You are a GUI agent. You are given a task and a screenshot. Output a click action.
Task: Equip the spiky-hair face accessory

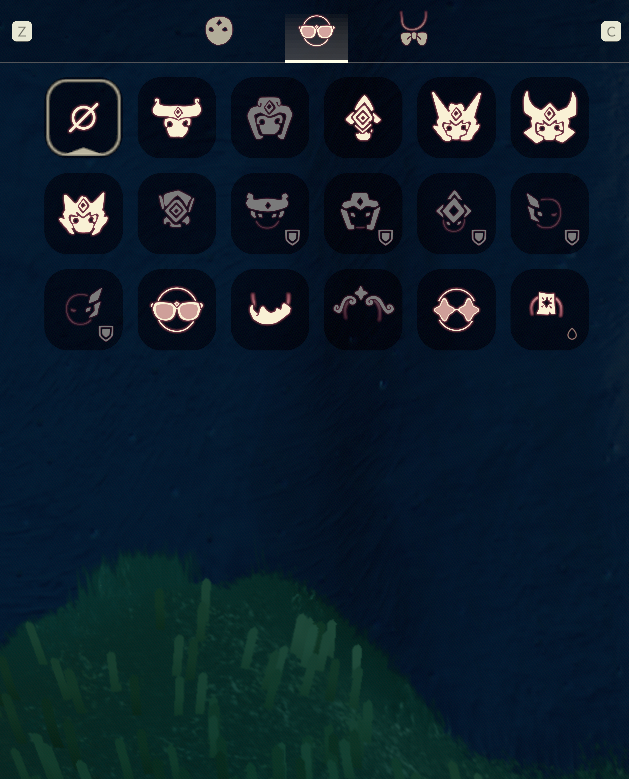(x=83, y=214)
